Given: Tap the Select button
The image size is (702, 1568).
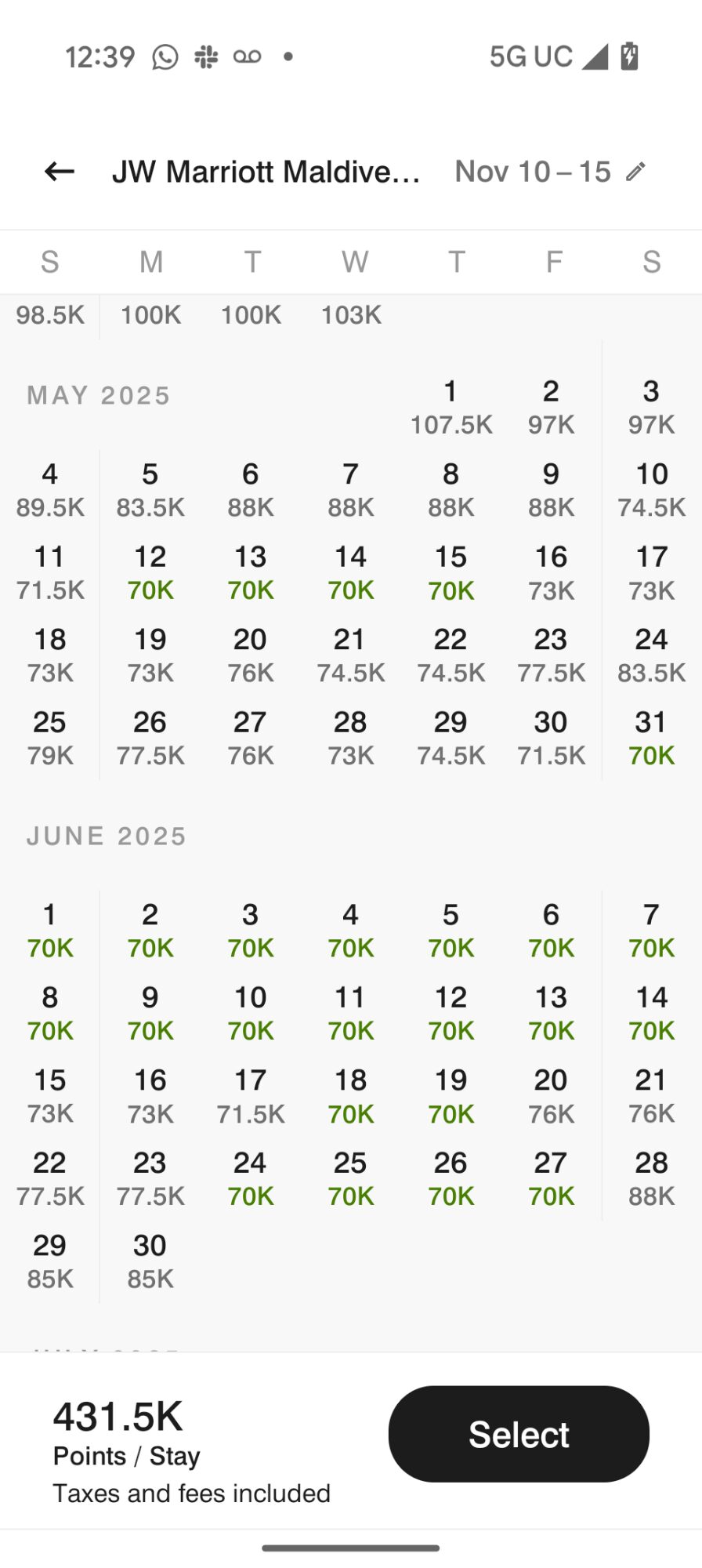Looking at the screenshot, I should click(x=519, y=1433).
